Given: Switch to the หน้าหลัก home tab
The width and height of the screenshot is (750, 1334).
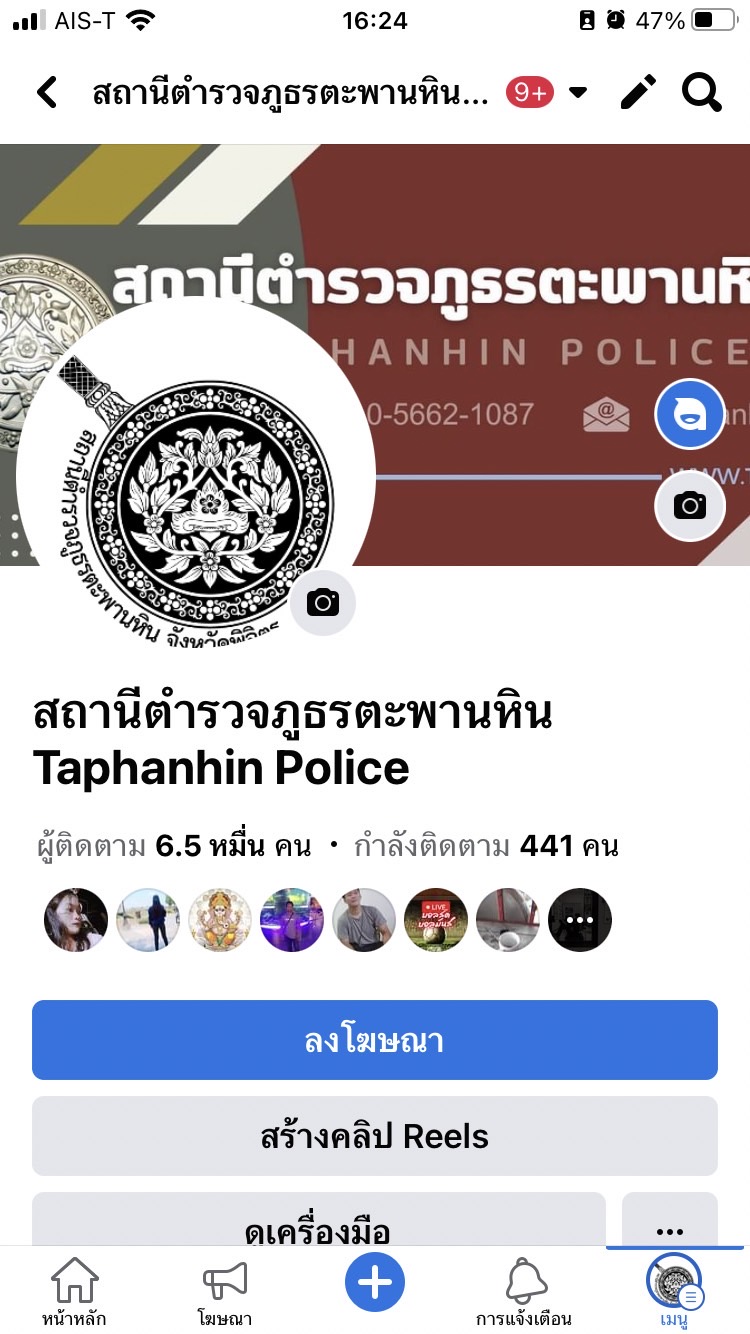Looking at the screenshot, I should [75, 1291].
